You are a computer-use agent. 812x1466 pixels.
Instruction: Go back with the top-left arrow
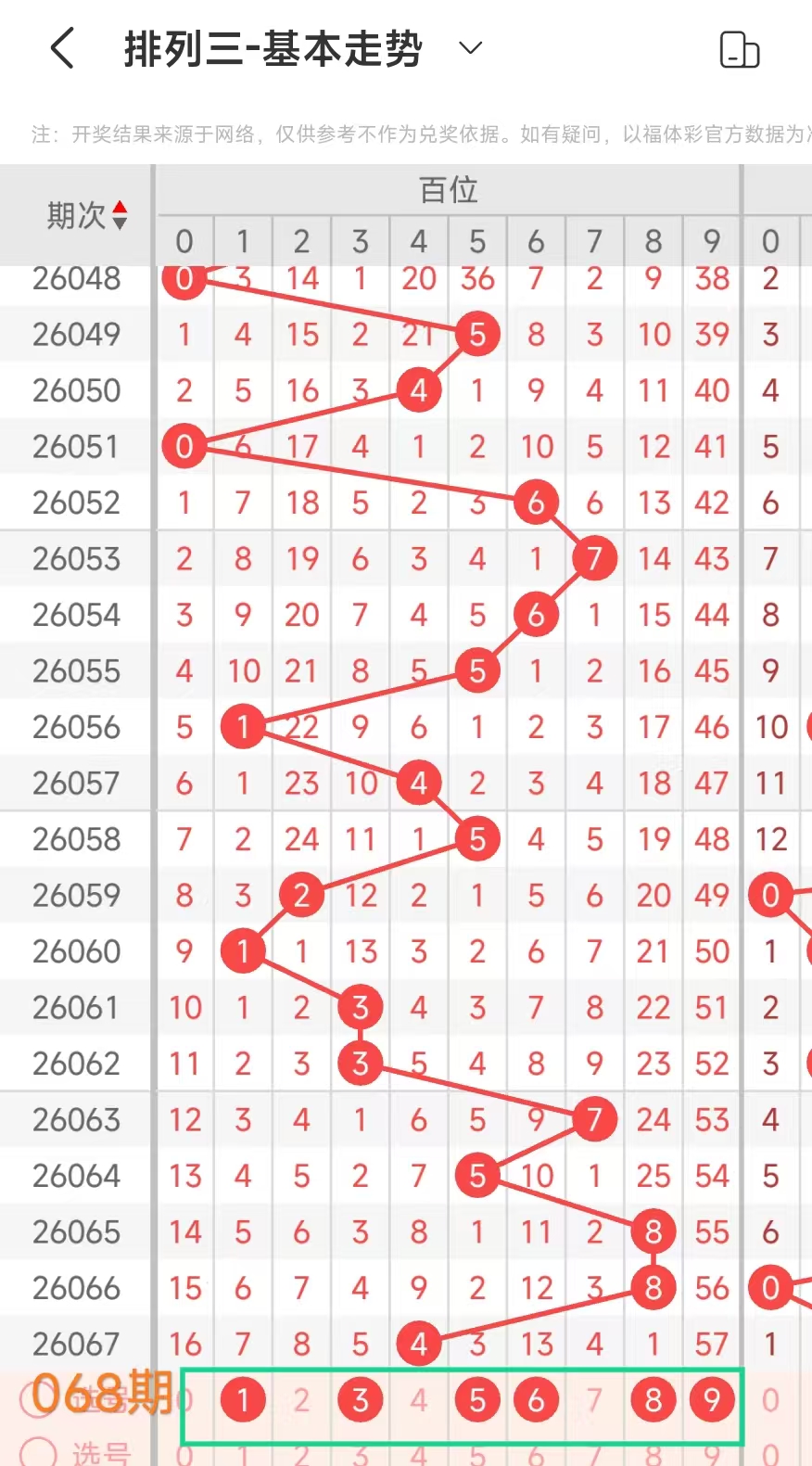[62, 48]
